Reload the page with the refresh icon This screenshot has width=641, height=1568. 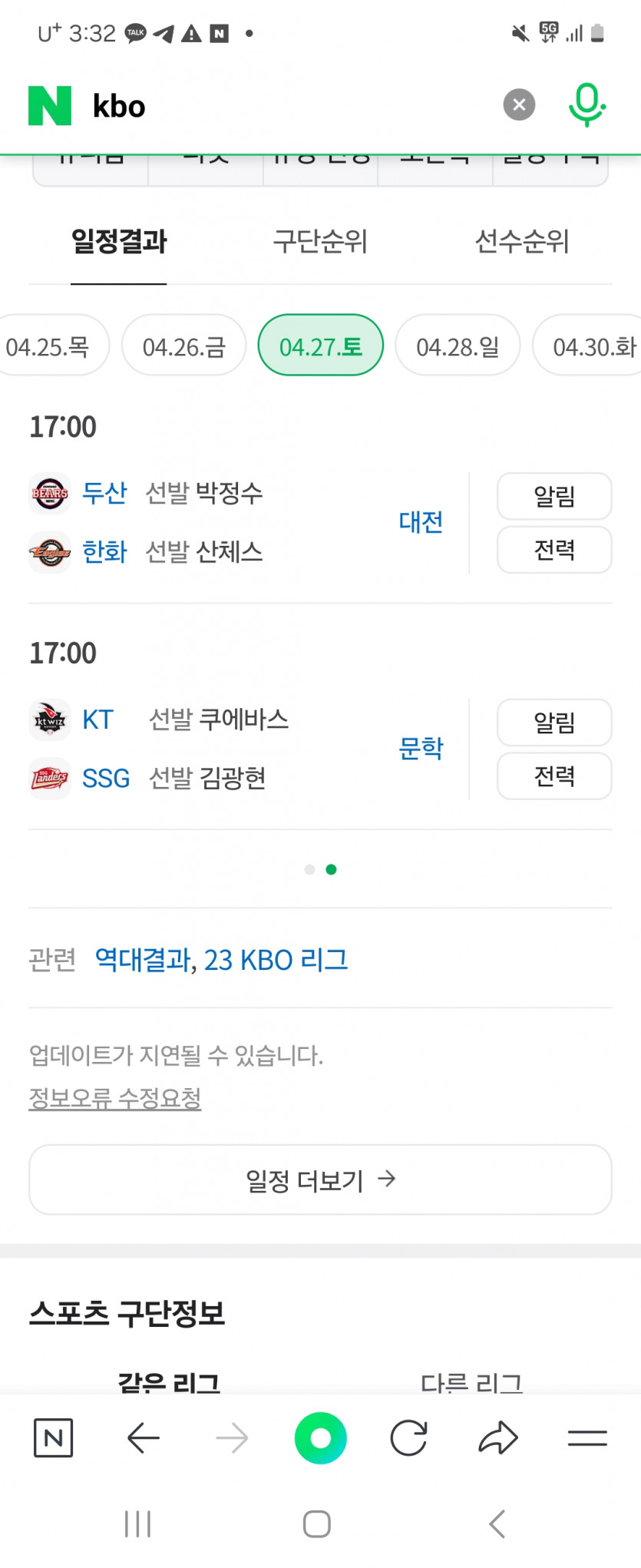pos(408,1438)
